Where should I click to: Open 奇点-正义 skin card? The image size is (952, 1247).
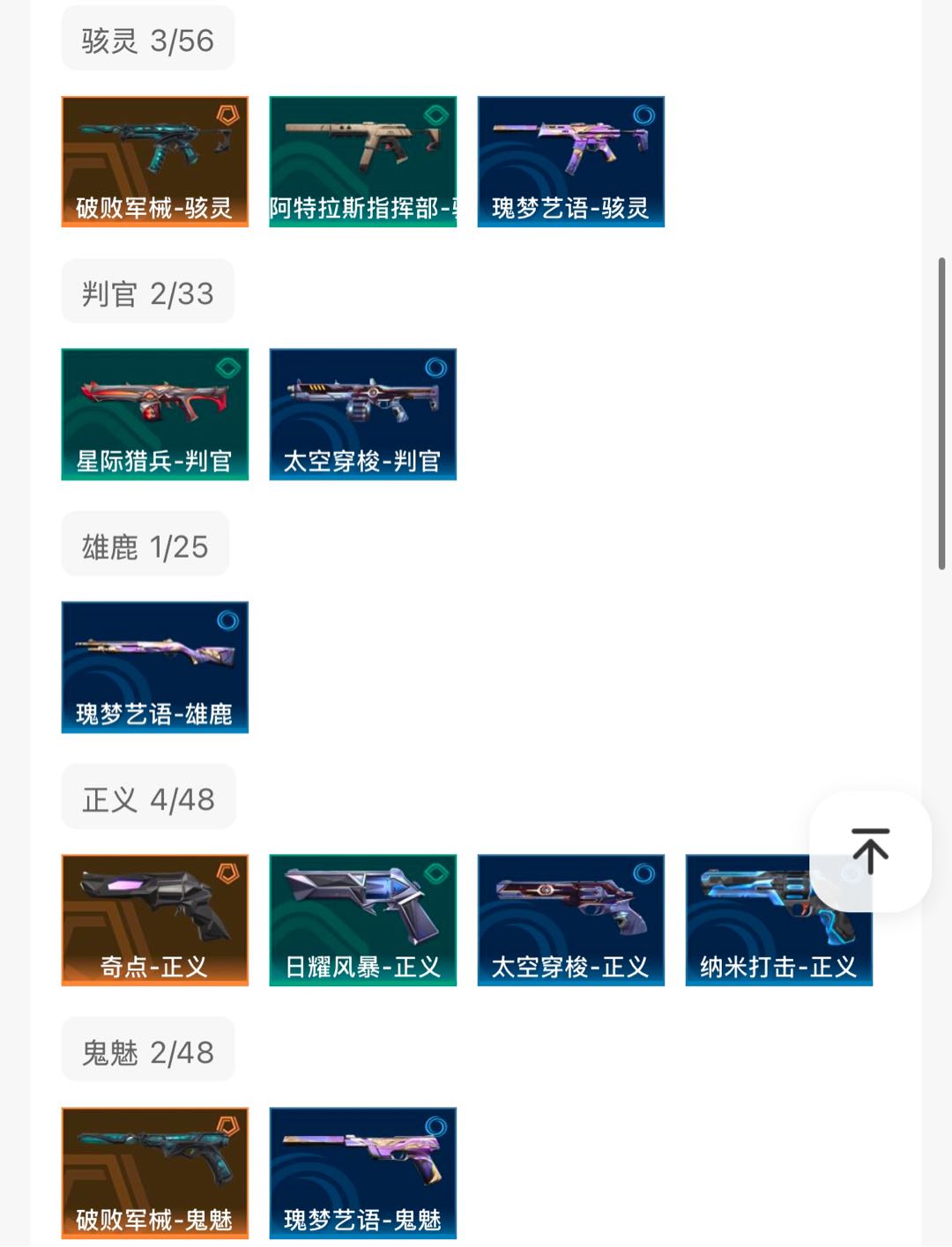154,919
